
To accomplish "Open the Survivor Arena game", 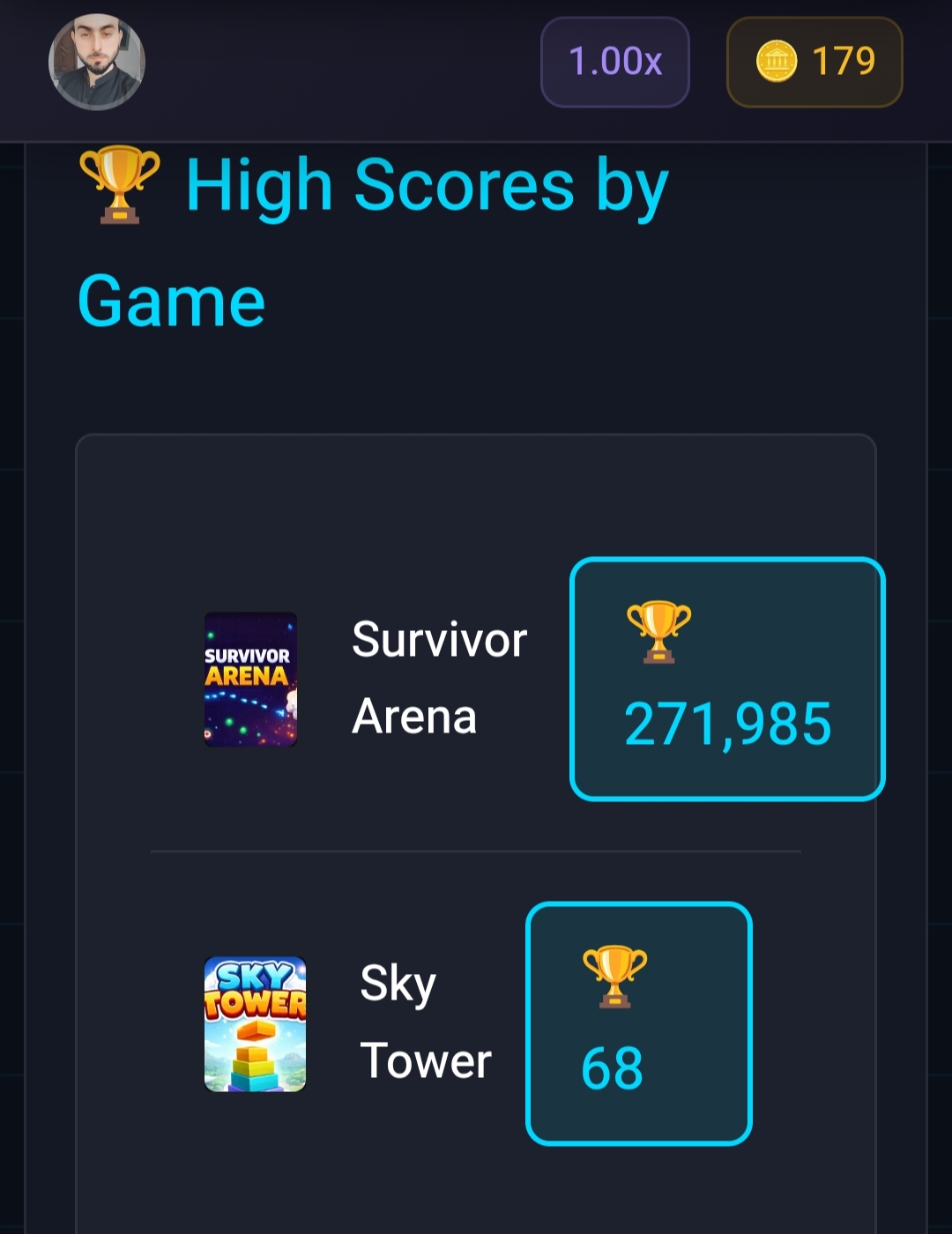I will coord(251,679).
